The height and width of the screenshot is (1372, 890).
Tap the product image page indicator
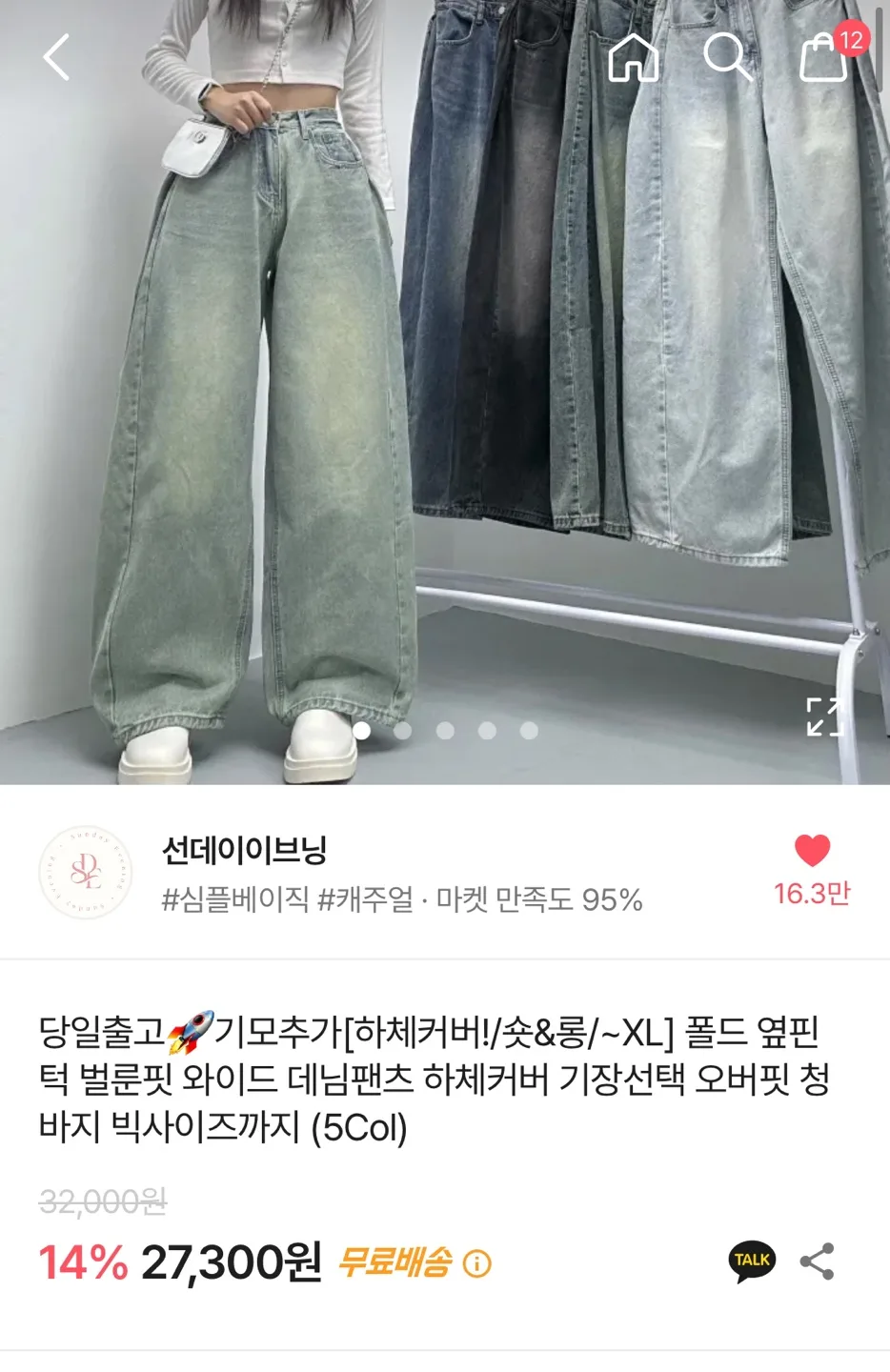tap(445, 731)
